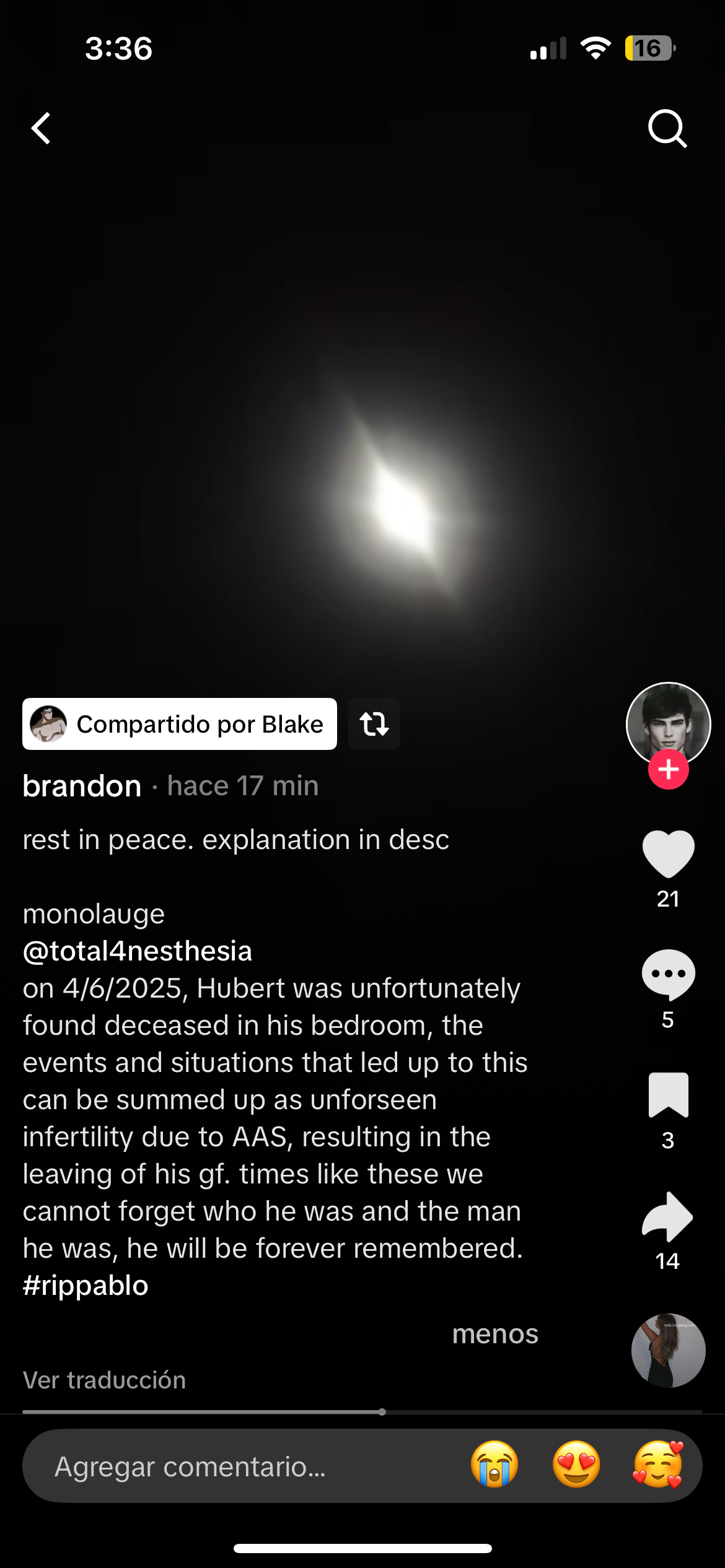Insert the crying emoji reaction
Image resolution: width=725 pixels, height=1568 pixels.
[494, 1465]
